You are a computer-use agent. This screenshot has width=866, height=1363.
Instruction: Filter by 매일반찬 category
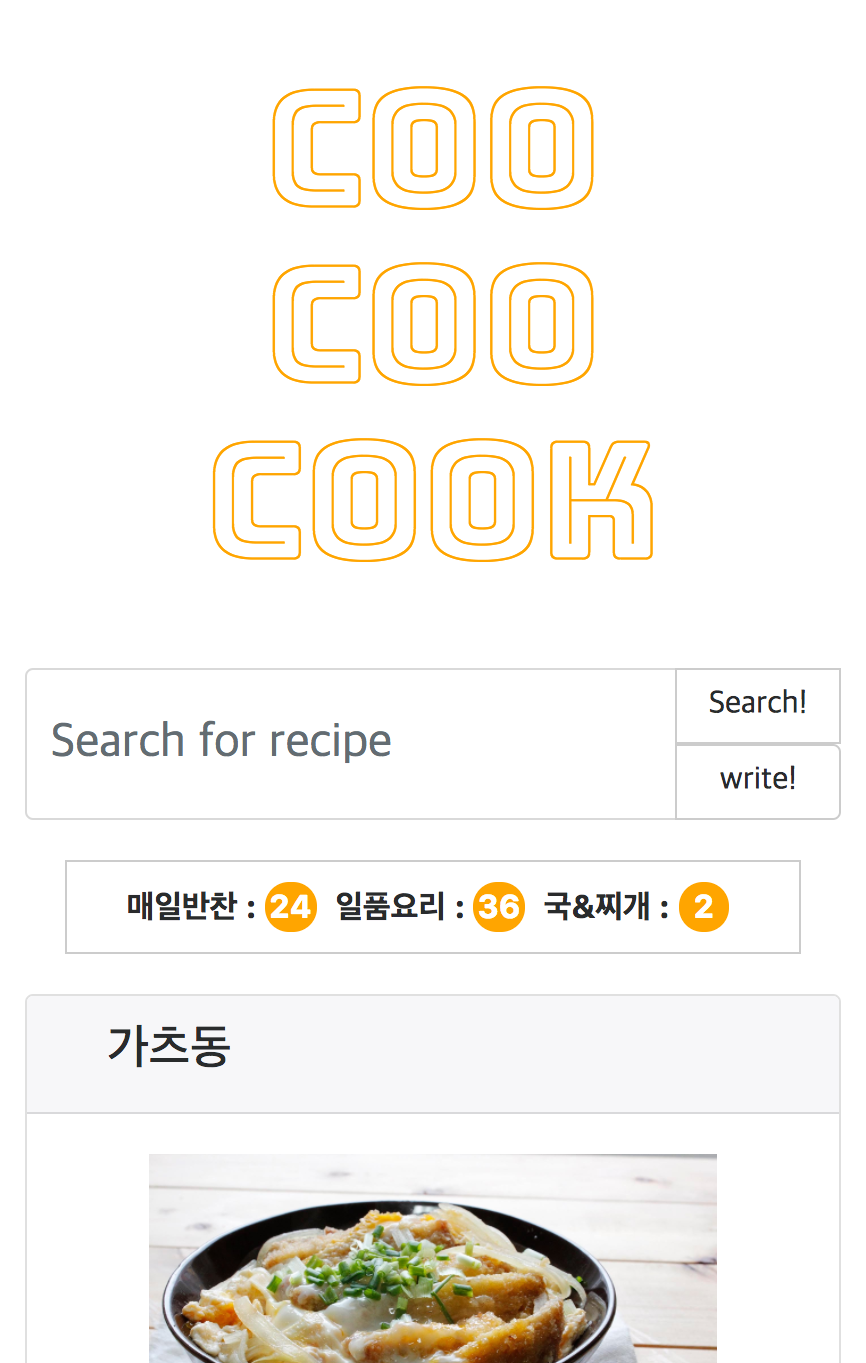tap(221, 907)
